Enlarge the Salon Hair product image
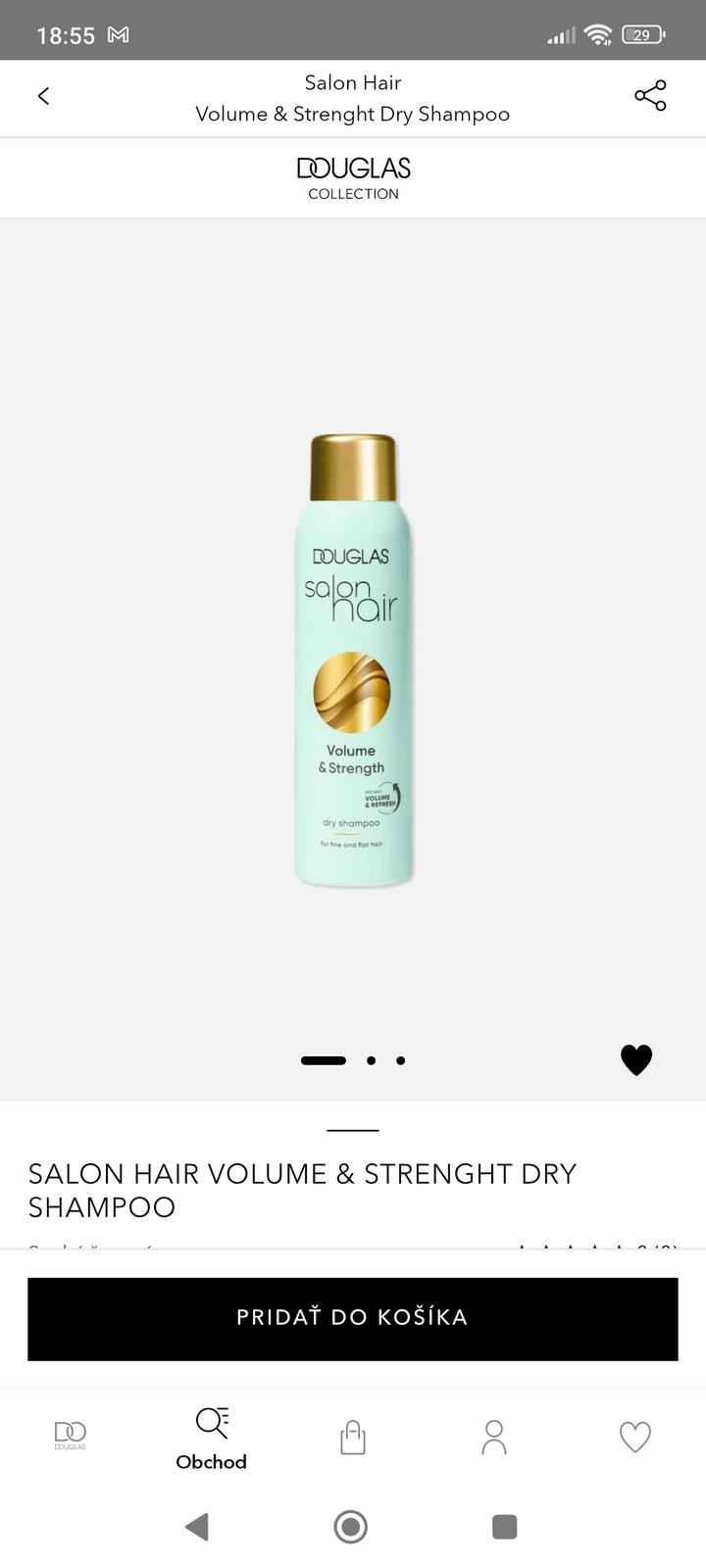The height and width of the screenshot is (1568, 706). (353, 661)
